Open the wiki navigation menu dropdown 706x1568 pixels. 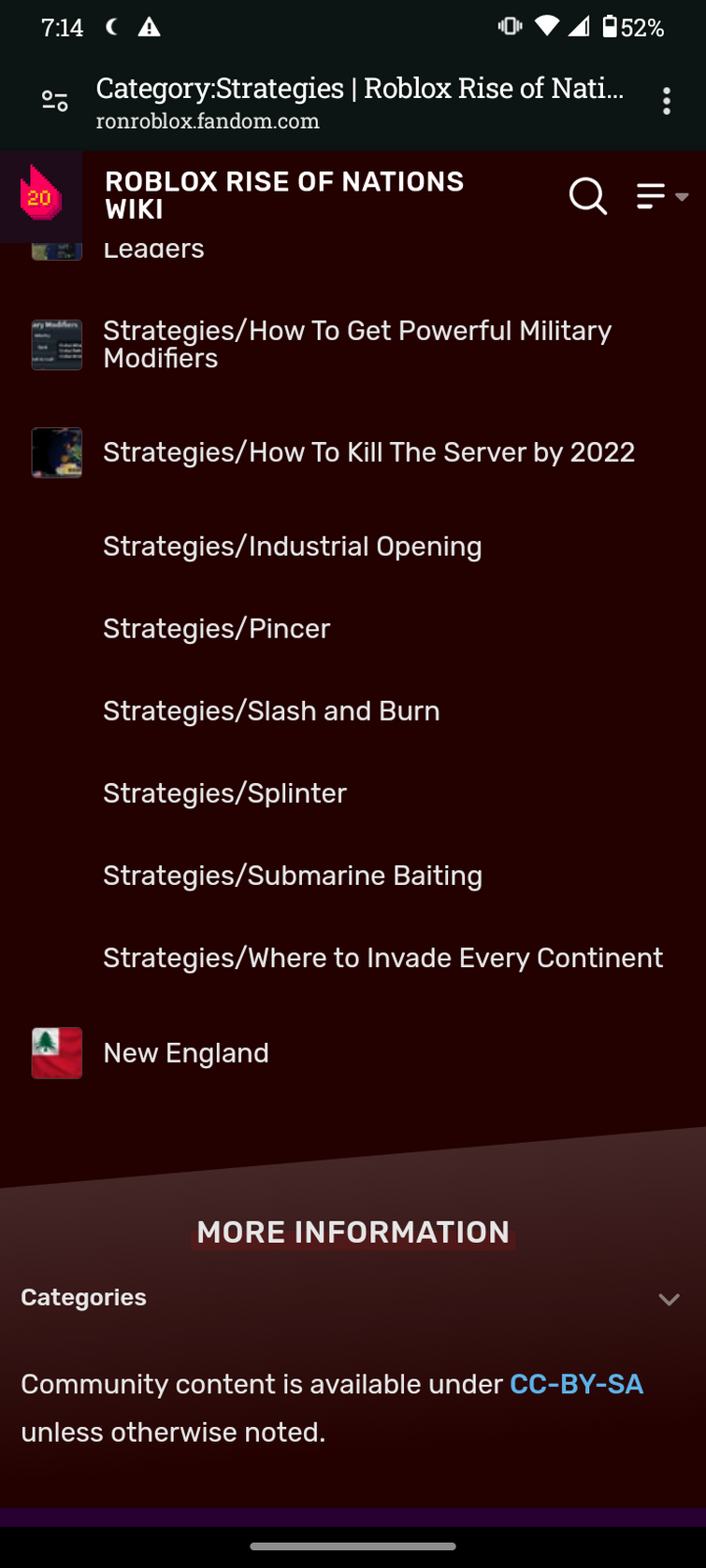[662, 196]
